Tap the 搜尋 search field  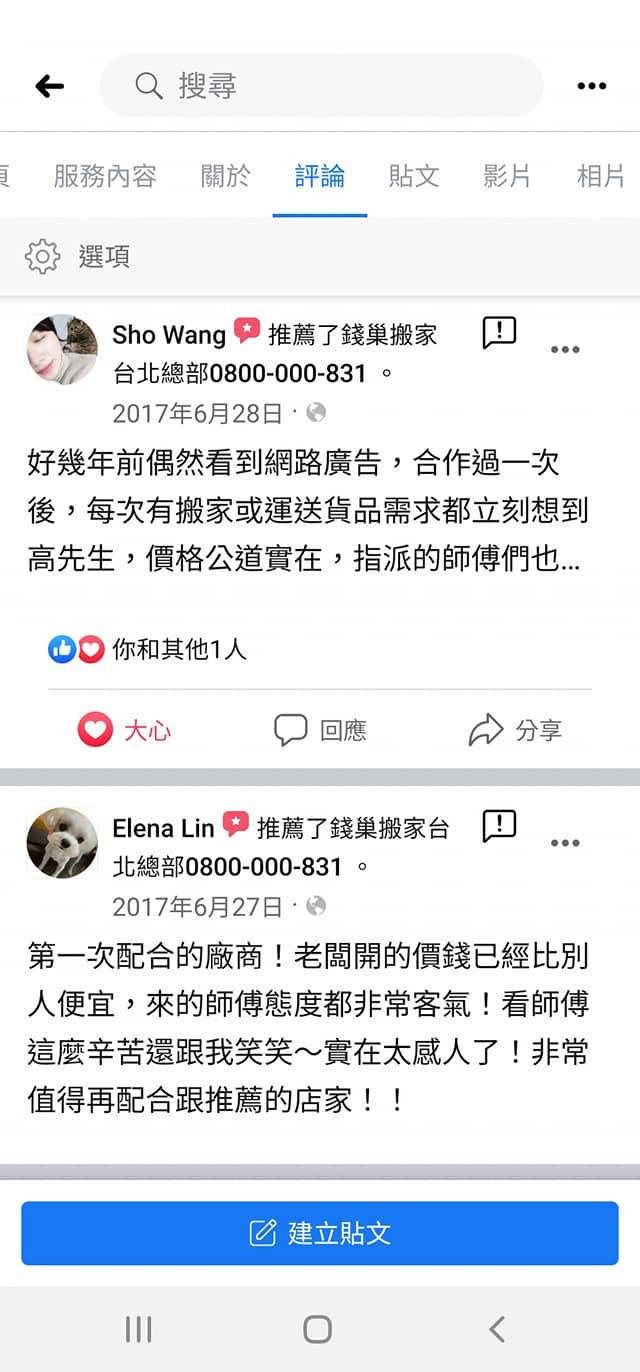click(x=320, y=86)
